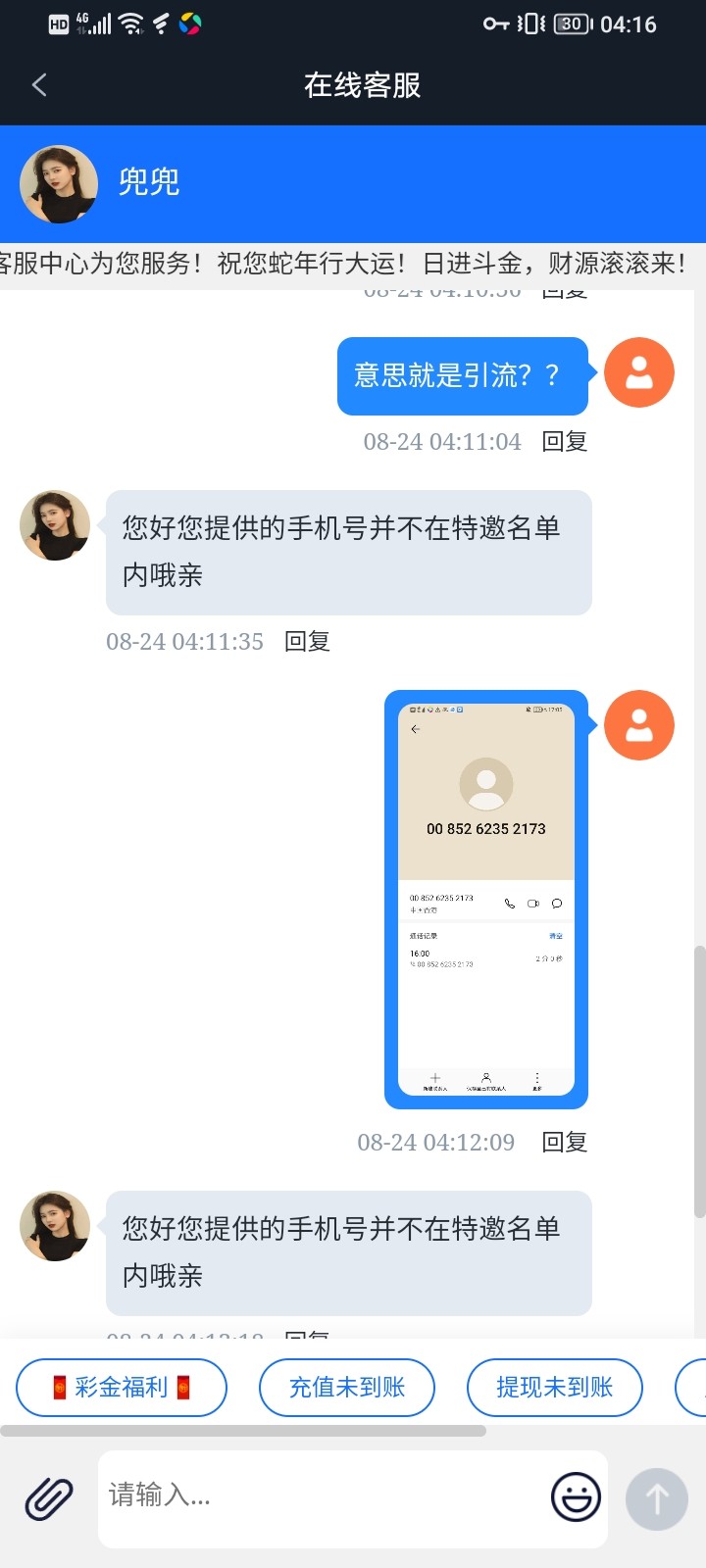Focus the 请输入 message input field
Image resolution: width=706 pixels, height=1568 pixels.
click(324, 1498)
